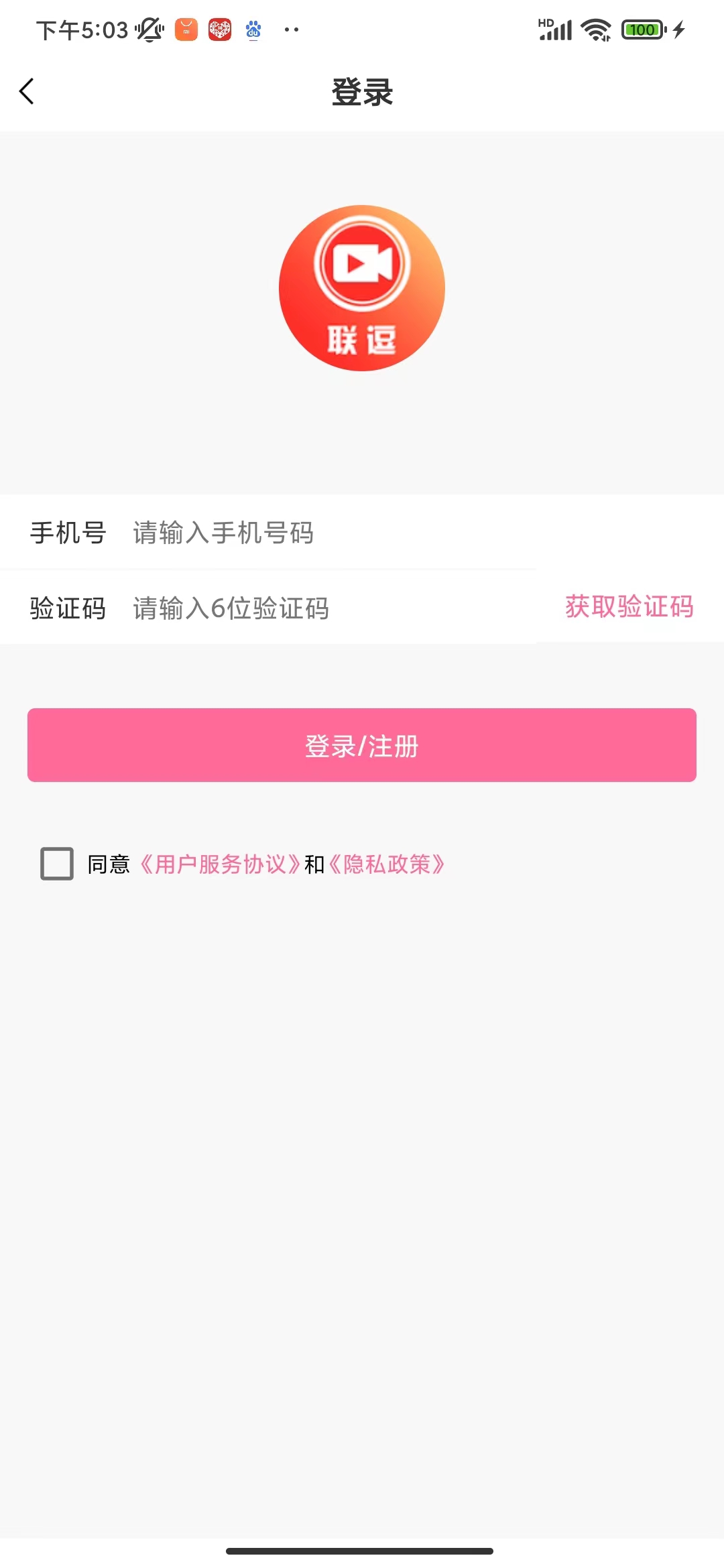Tap the heart-patterned app notification icon
The width and height of the screenshot is (724, 1568).
pos(219,29)
